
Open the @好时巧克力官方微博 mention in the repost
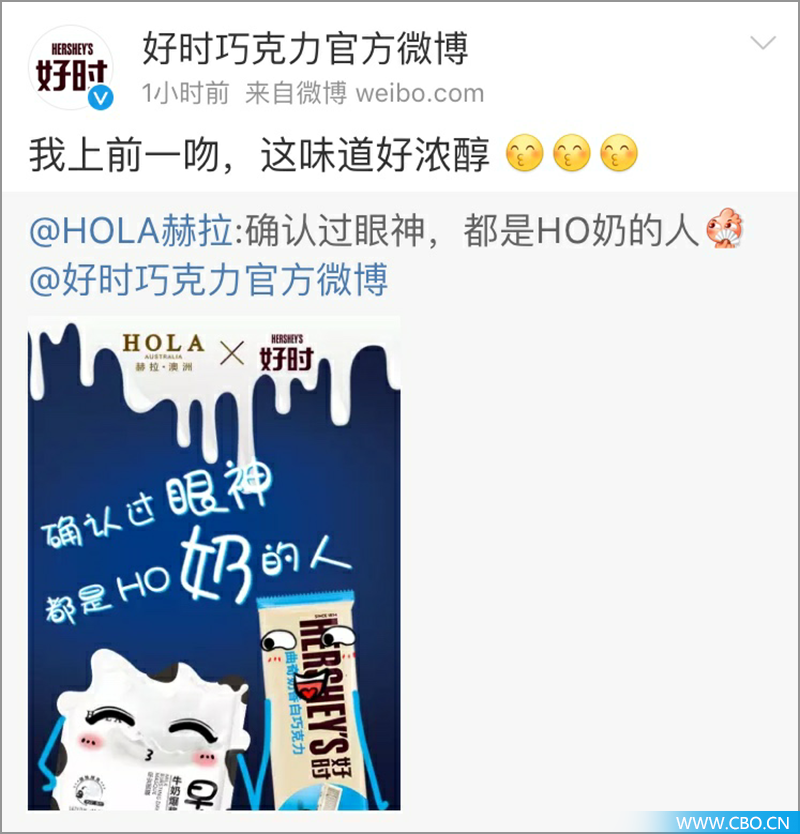point(208,280)
